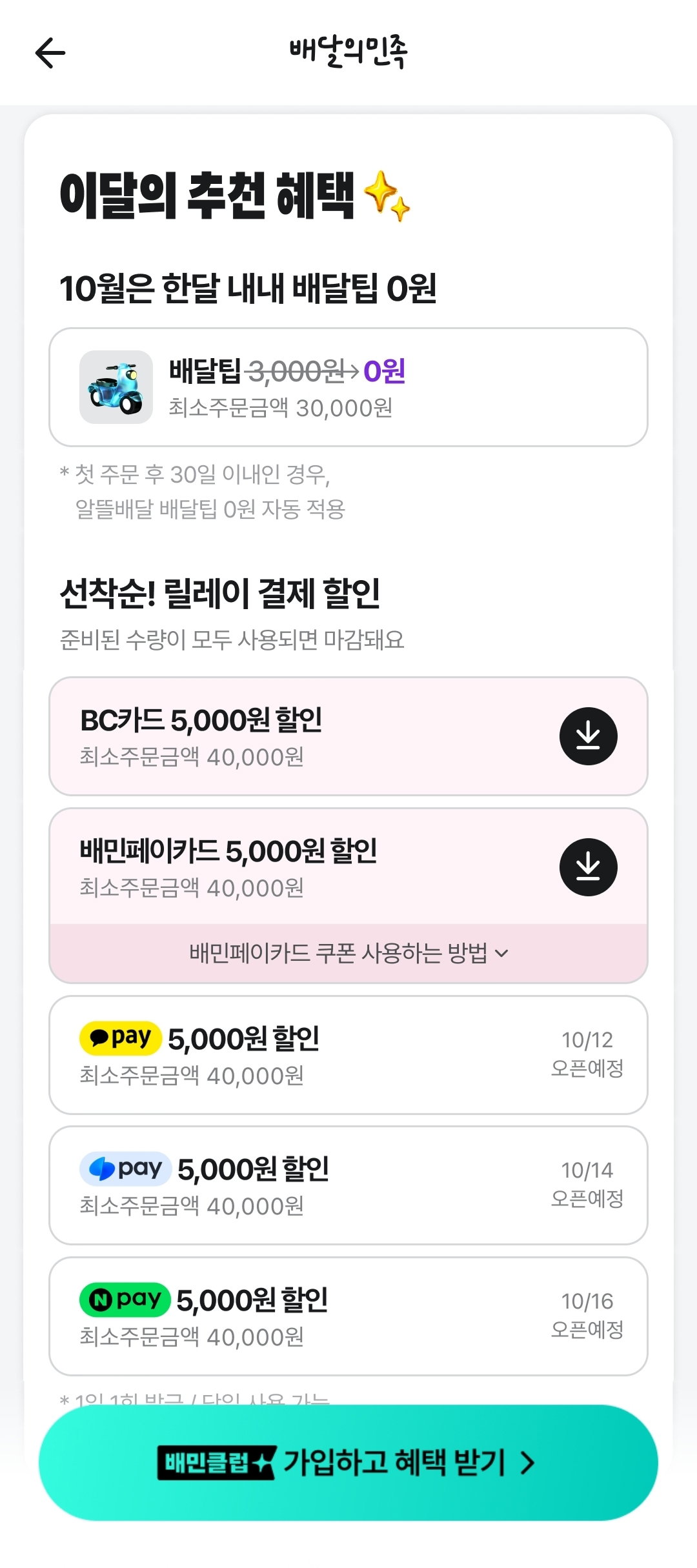The image size is (697, 1568).
Task: Download the 배민페이카드 5,000원 할인 coupon
Action: (x=588, y=867)
